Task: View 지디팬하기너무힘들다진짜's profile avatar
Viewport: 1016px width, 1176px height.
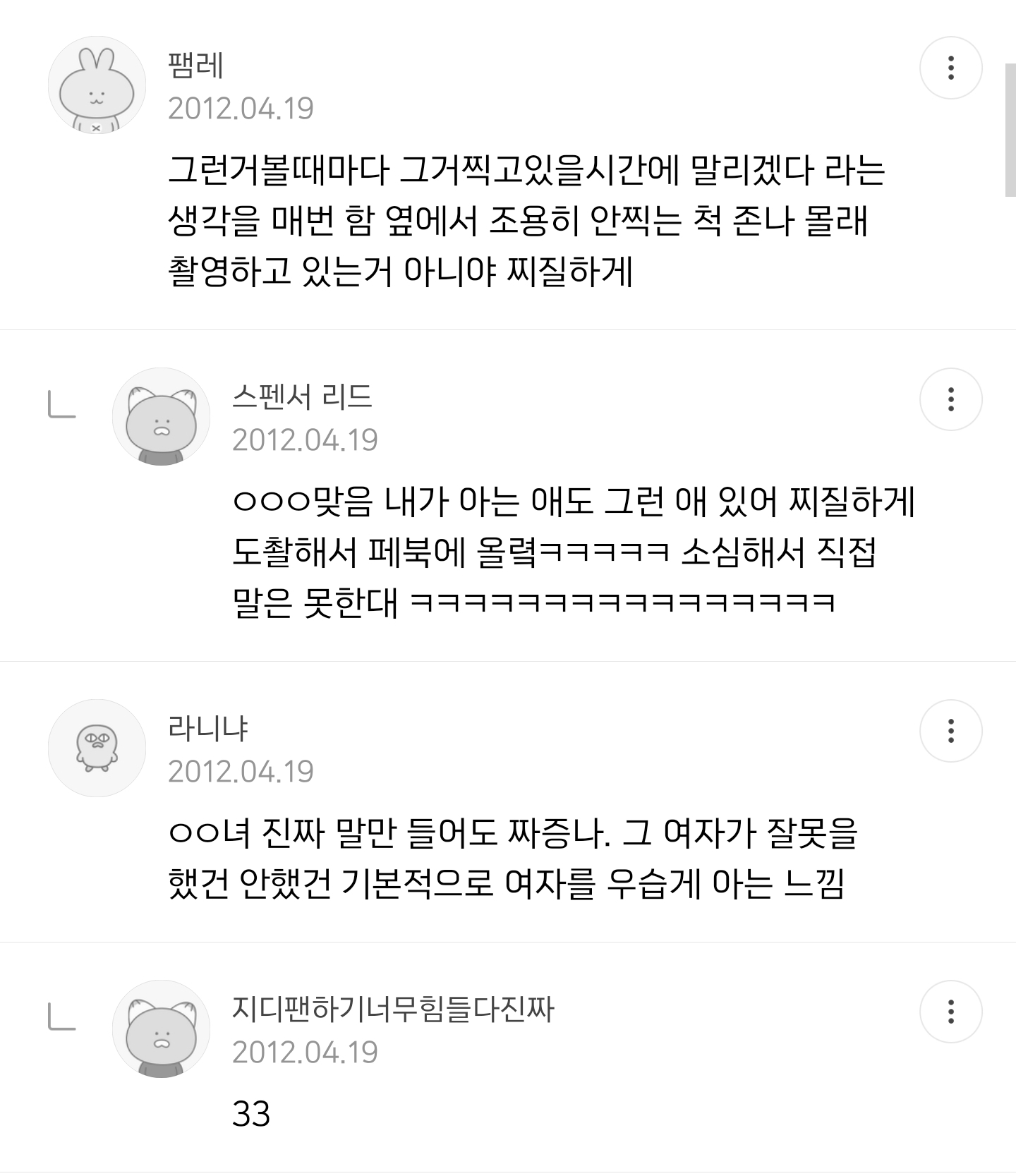Action: pos(161,1029)
